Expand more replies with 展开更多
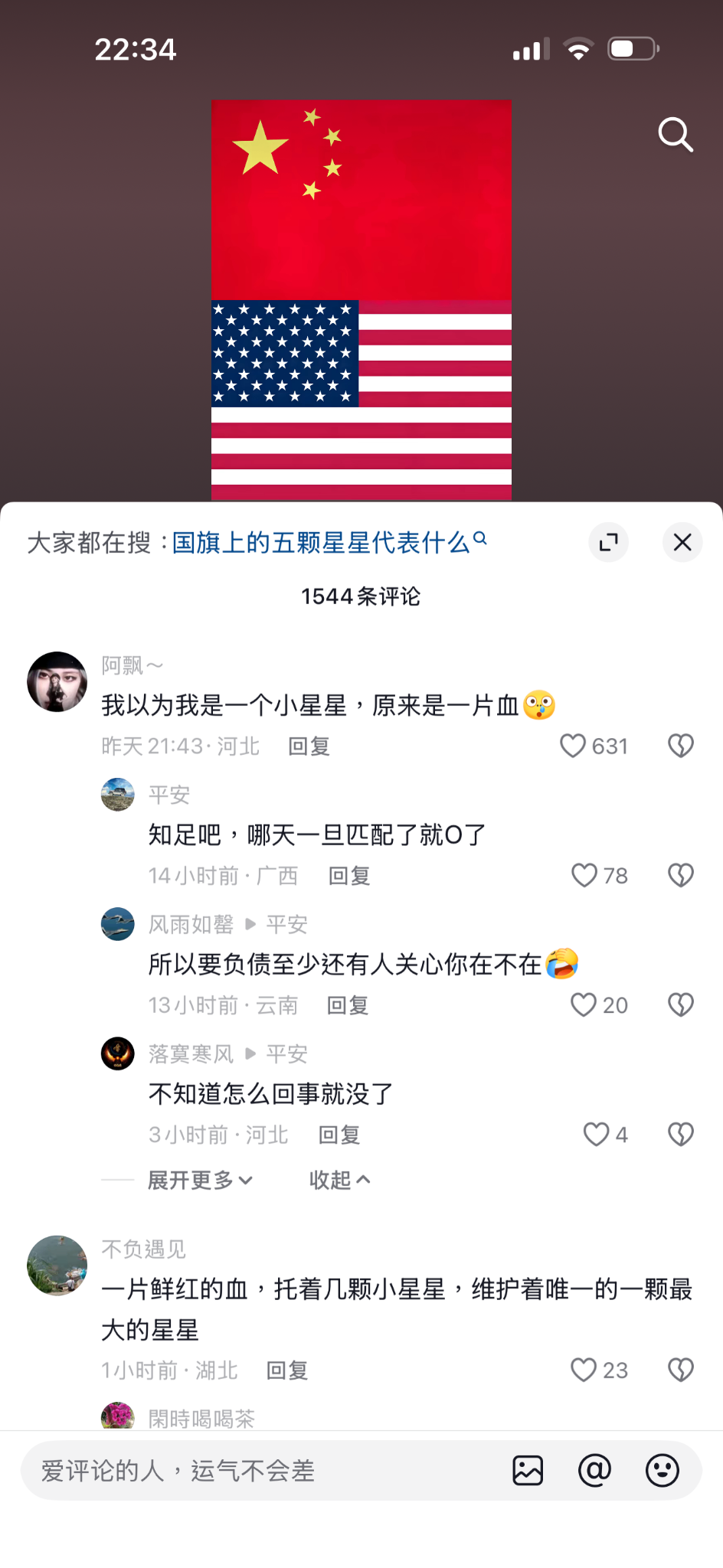723x1568 pixels. 200,1180
